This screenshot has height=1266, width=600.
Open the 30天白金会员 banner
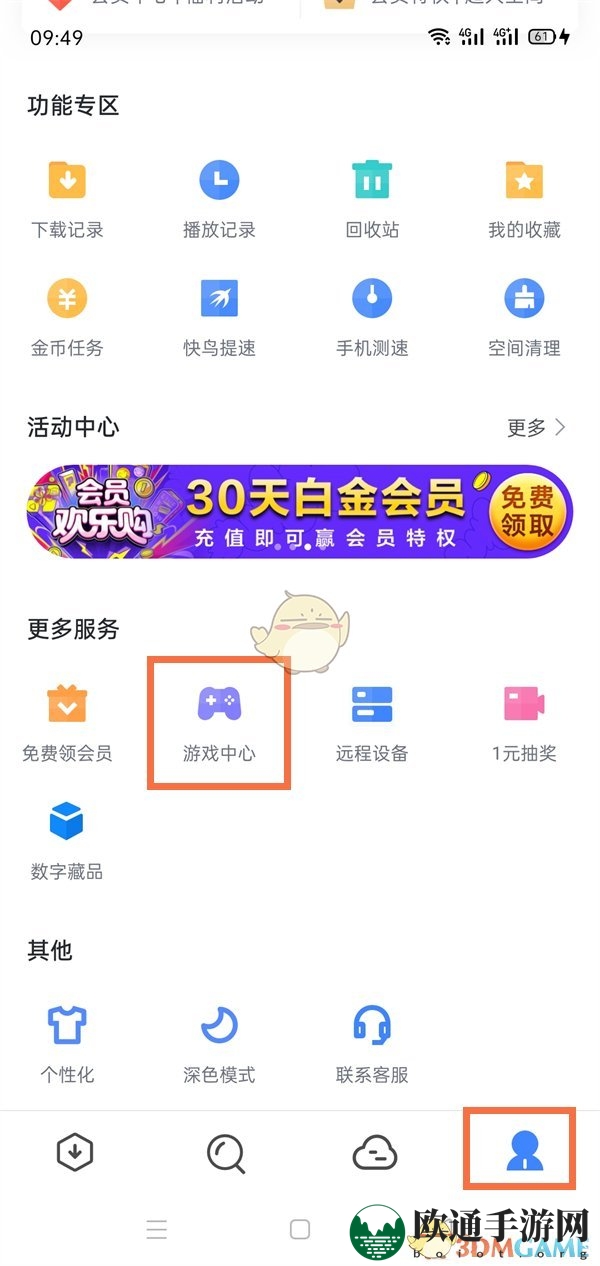(299, 511)
